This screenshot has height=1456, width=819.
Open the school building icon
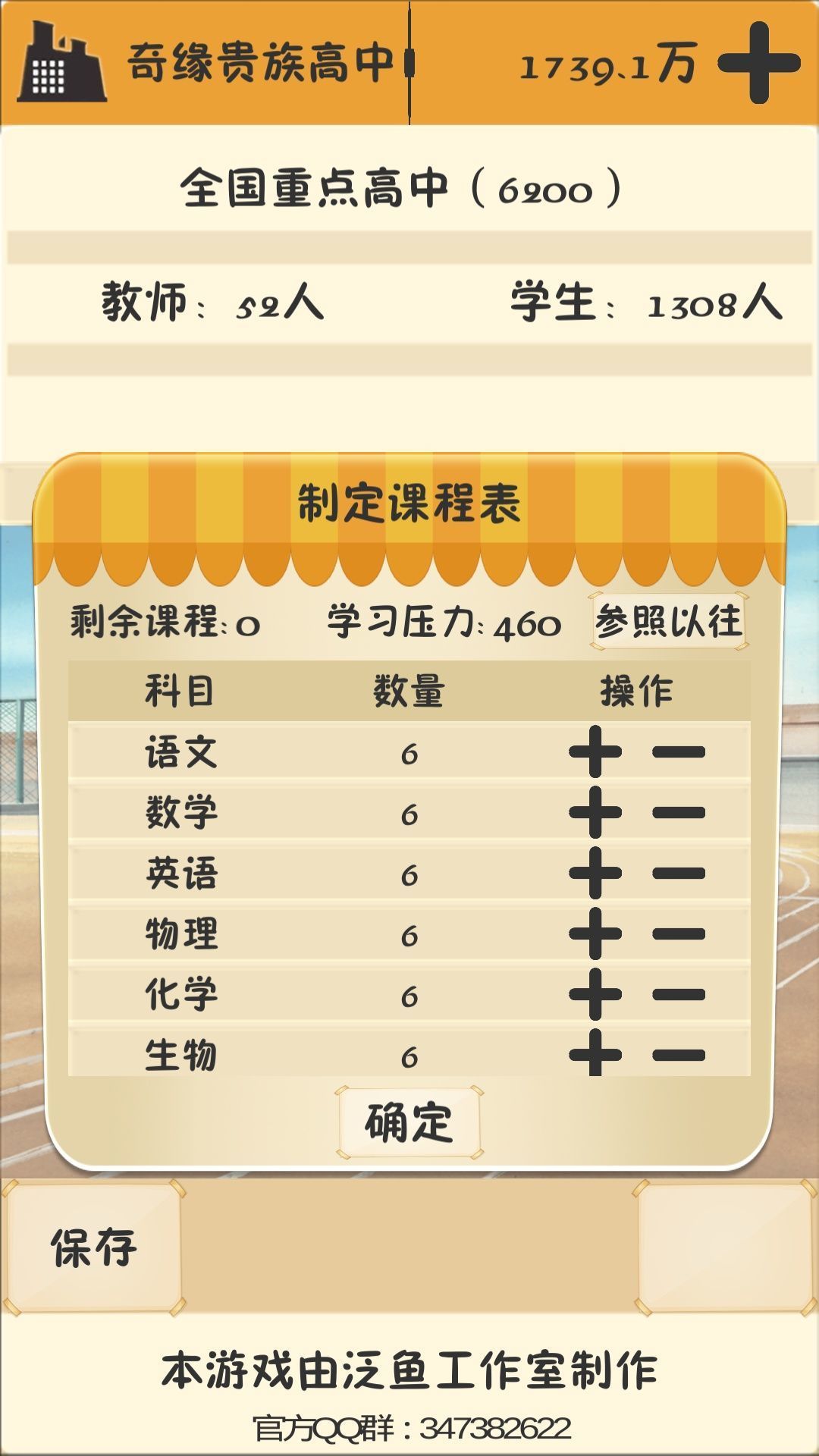(61, 62)
